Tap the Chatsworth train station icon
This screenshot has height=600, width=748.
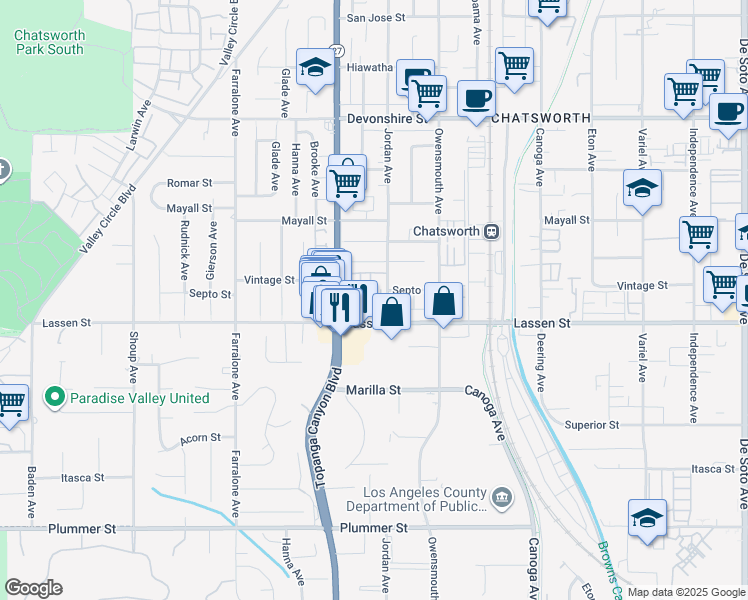click(x=491, y=232)
